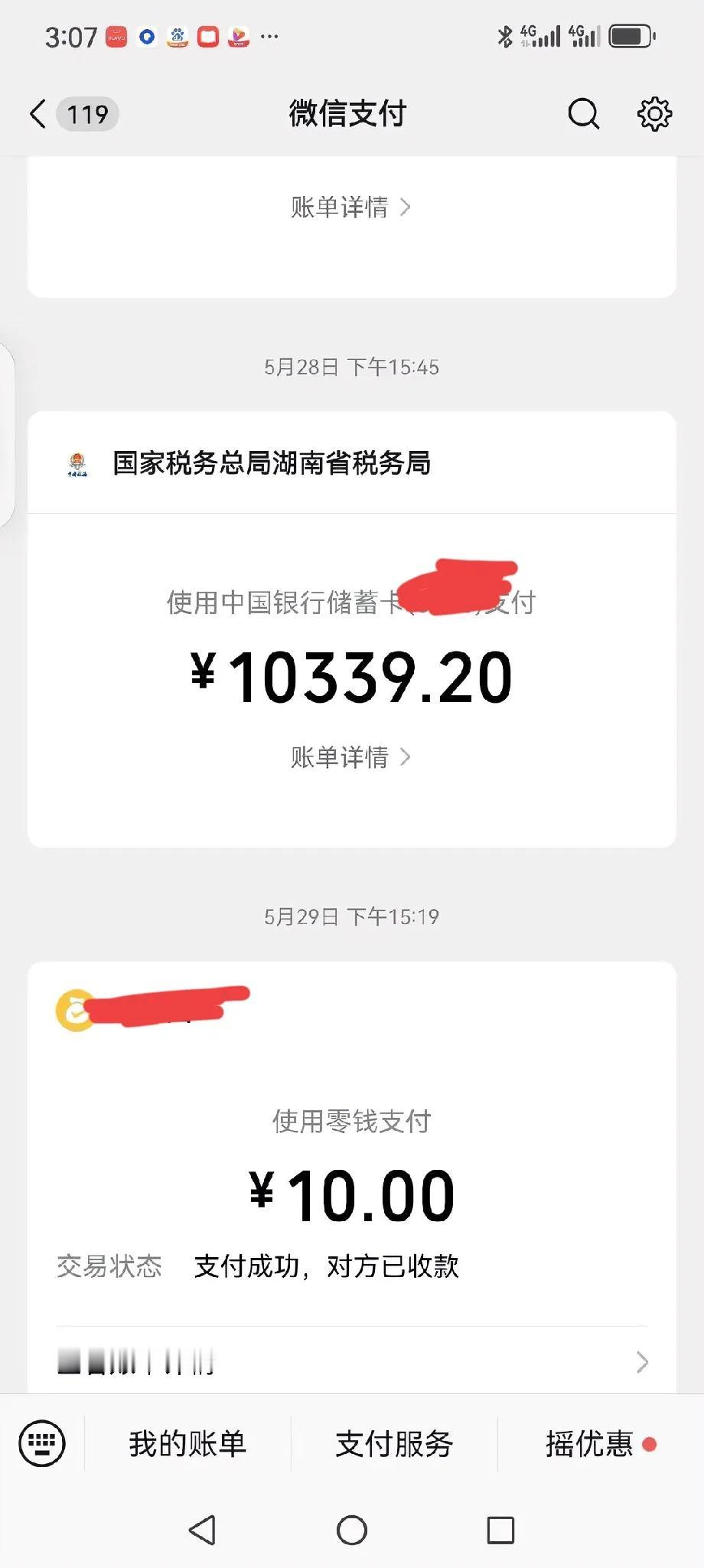Open 账单详情 for the ¥10339.20 payment

(x=350, y=757)
